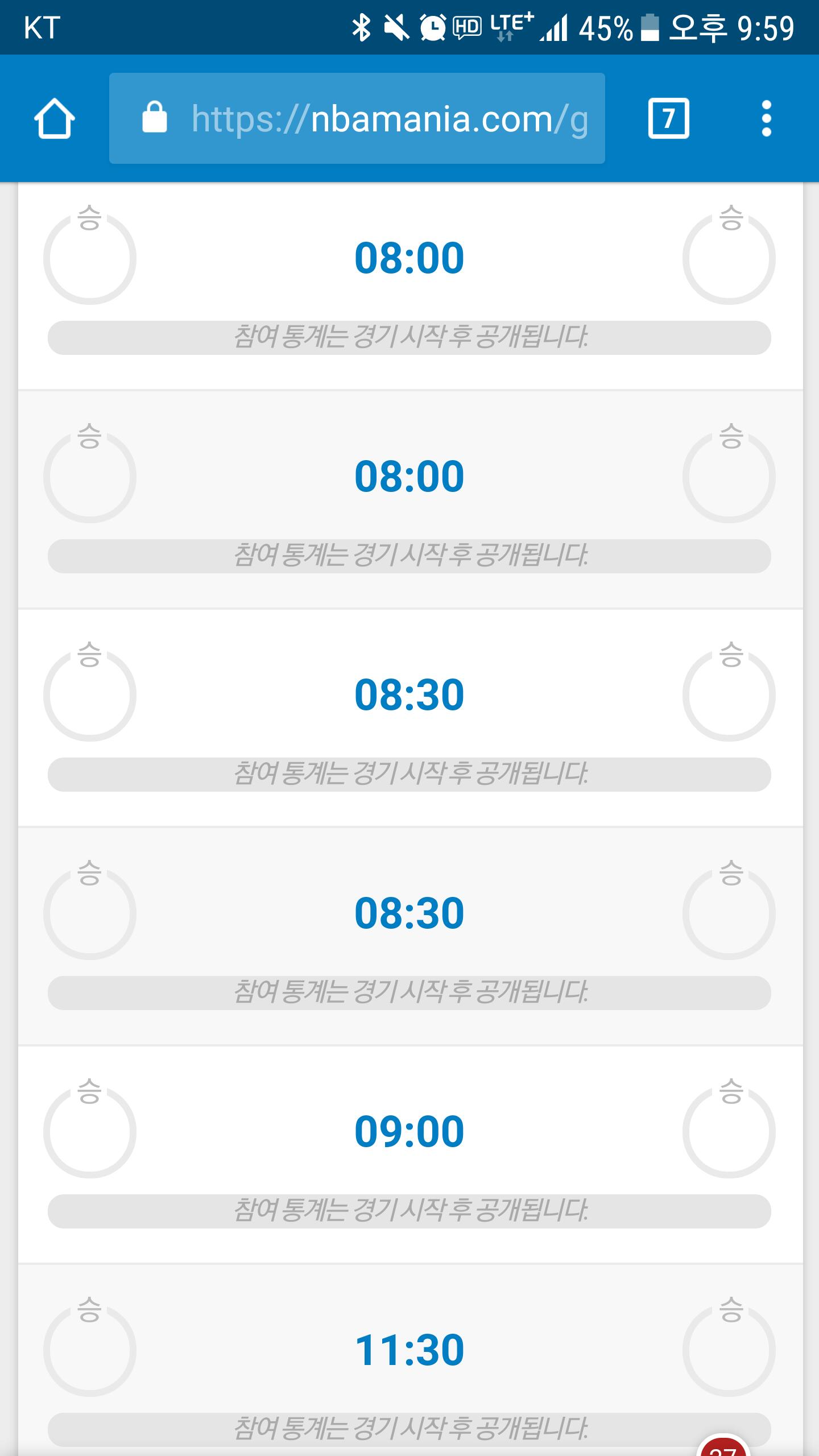Pick the left team to win the 09:00 game
Viewport: 819px width, 1456px height.
(x=90, y=1131)
